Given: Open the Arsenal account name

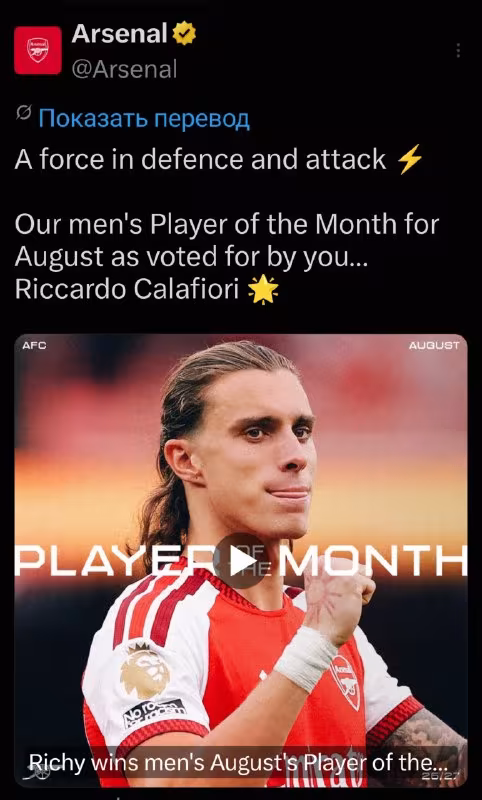Looking at the screenshot, I should point(119,34).
